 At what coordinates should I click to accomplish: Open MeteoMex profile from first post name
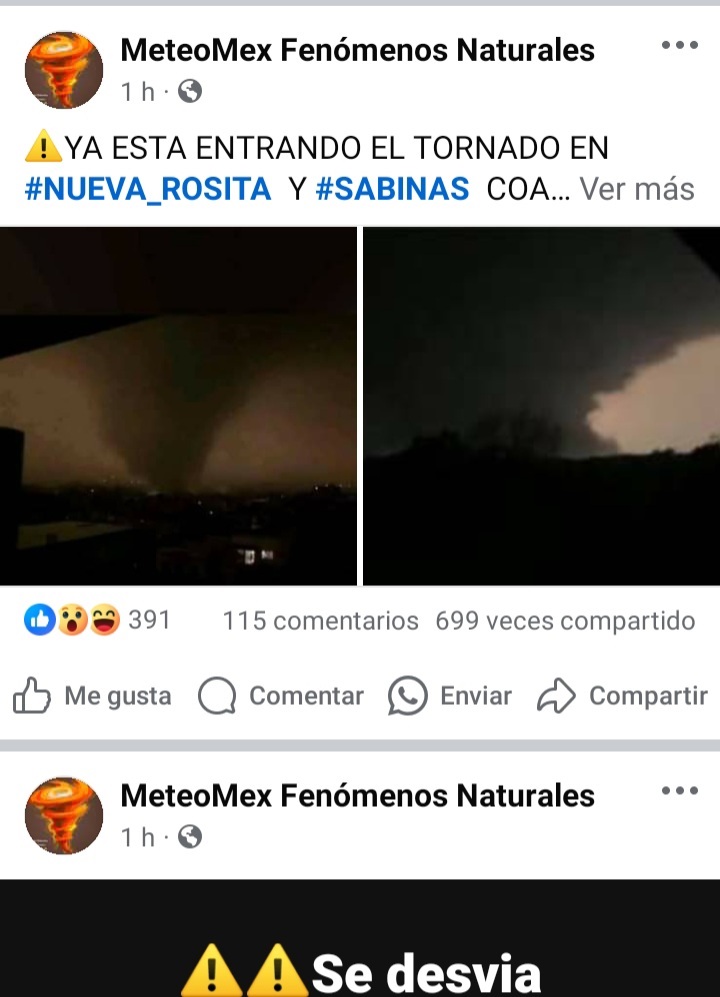pyautogui.click(x=357, y=49)
